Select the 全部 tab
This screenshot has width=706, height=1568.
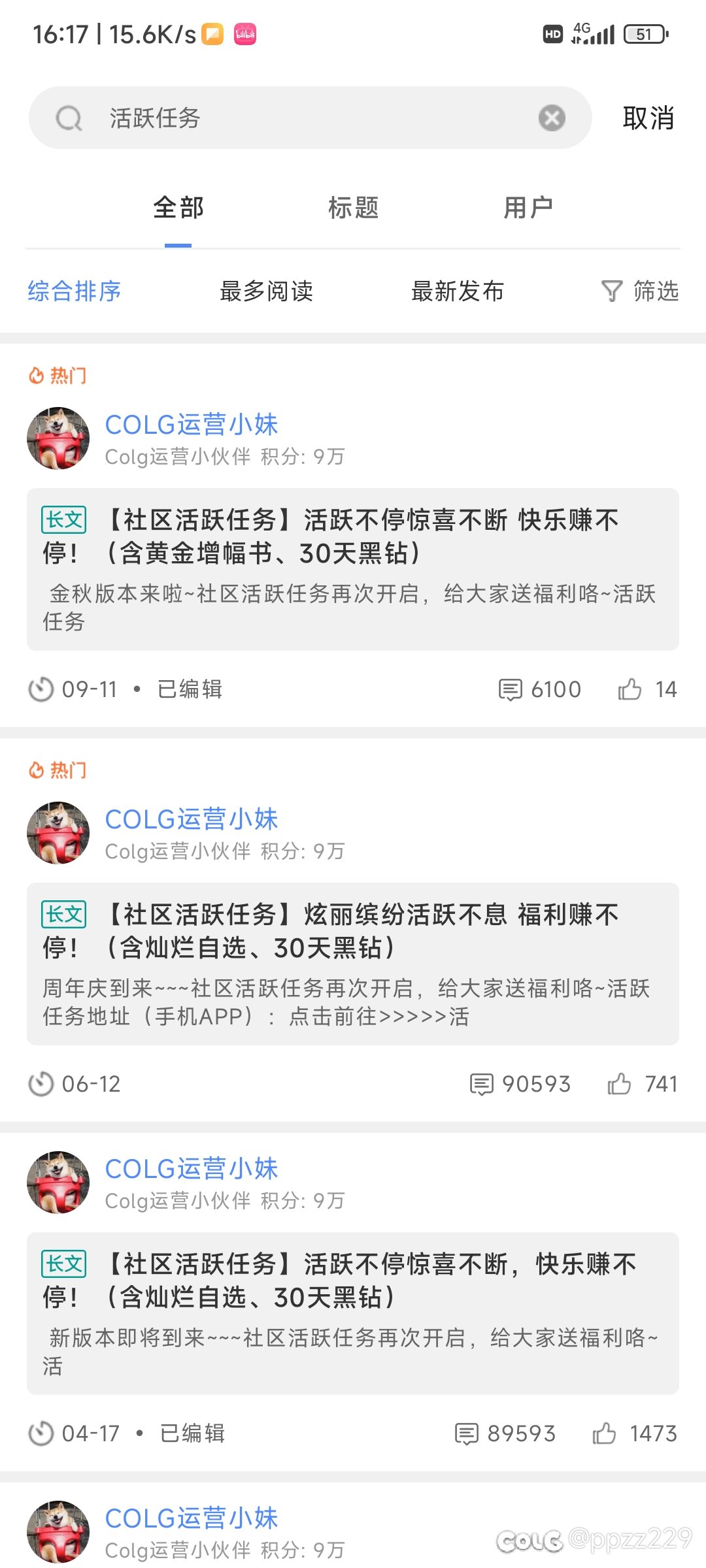pos(178,208)
